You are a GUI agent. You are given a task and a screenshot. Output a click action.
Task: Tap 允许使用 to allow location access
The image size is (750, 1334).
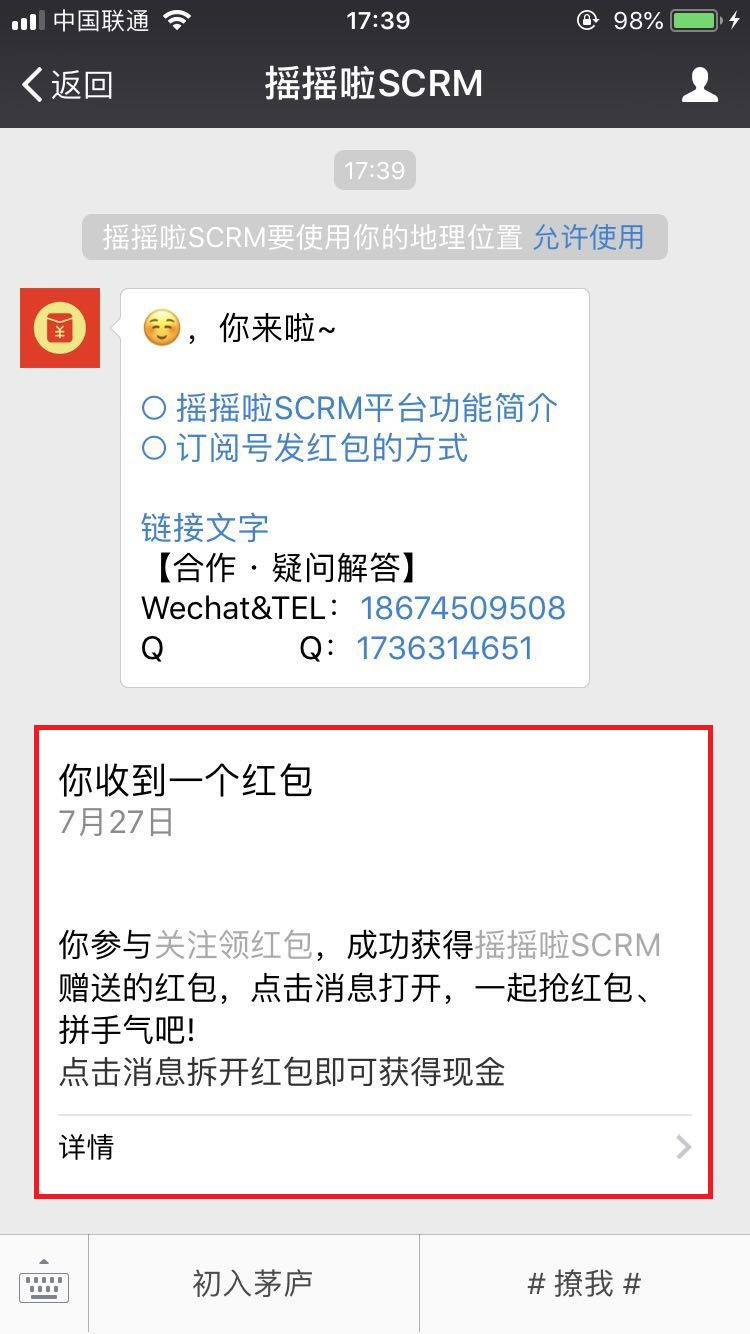coord(588,238)
